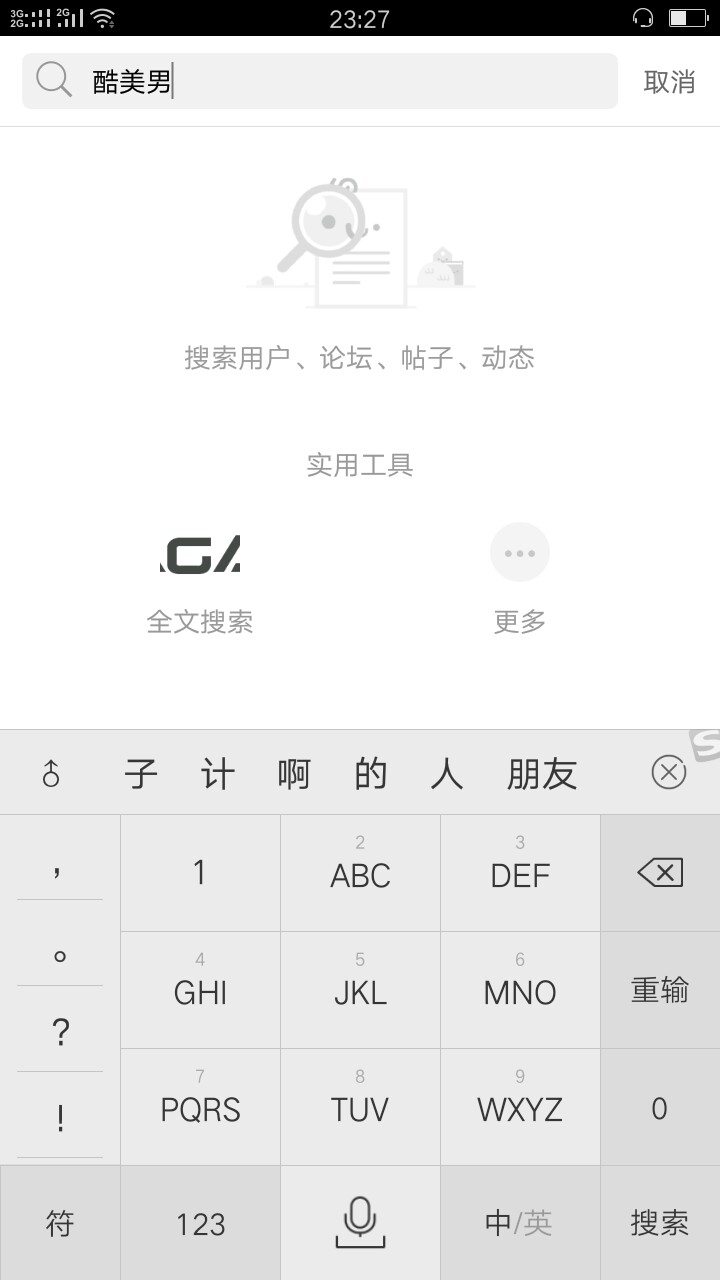Close the candidate word bar
The width and height of the screenshot is (720, 1280).
point(668,772)
